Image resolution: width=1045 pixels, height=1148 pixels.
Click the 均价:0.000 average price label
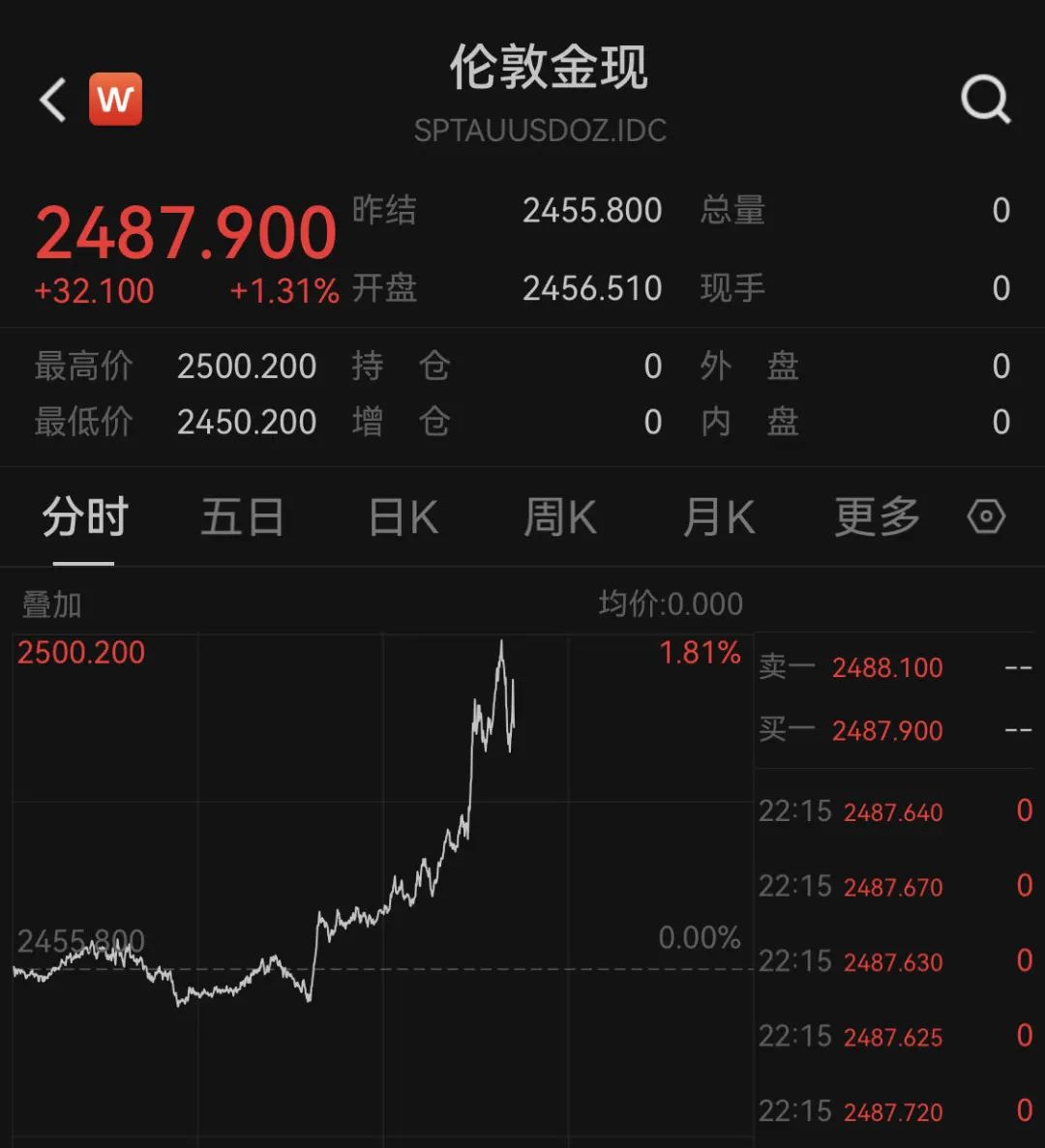671,602
